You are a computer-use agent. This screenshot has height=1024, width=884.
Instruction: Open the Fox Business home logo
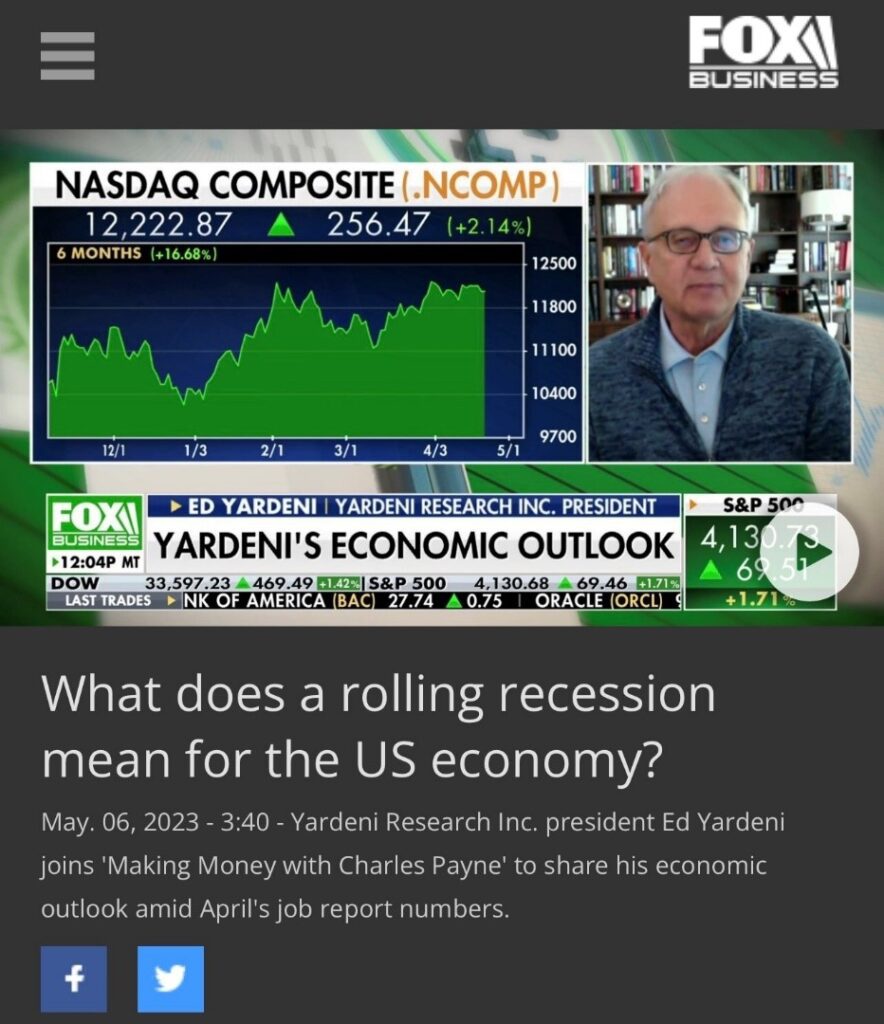pos(762,54)
